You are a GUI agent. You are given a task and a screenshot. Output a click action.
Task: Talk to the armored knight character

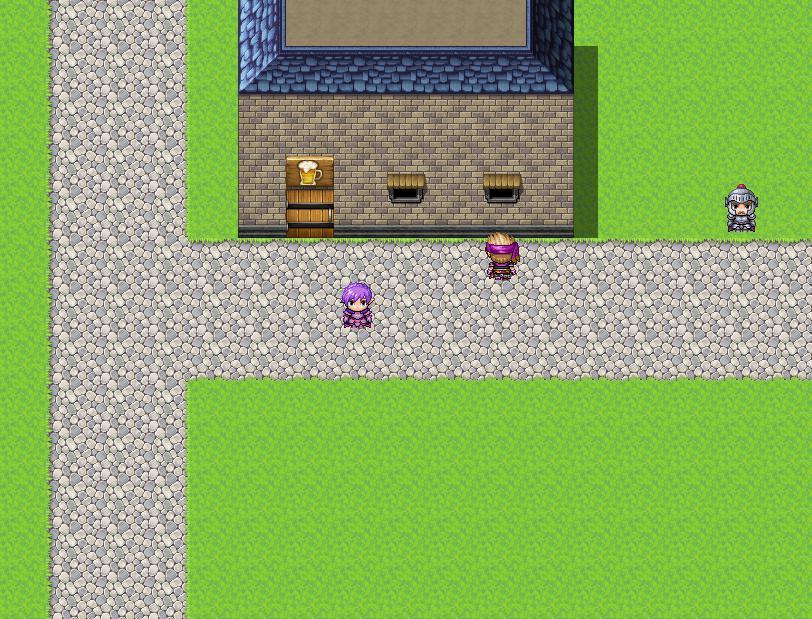[741, 208]
